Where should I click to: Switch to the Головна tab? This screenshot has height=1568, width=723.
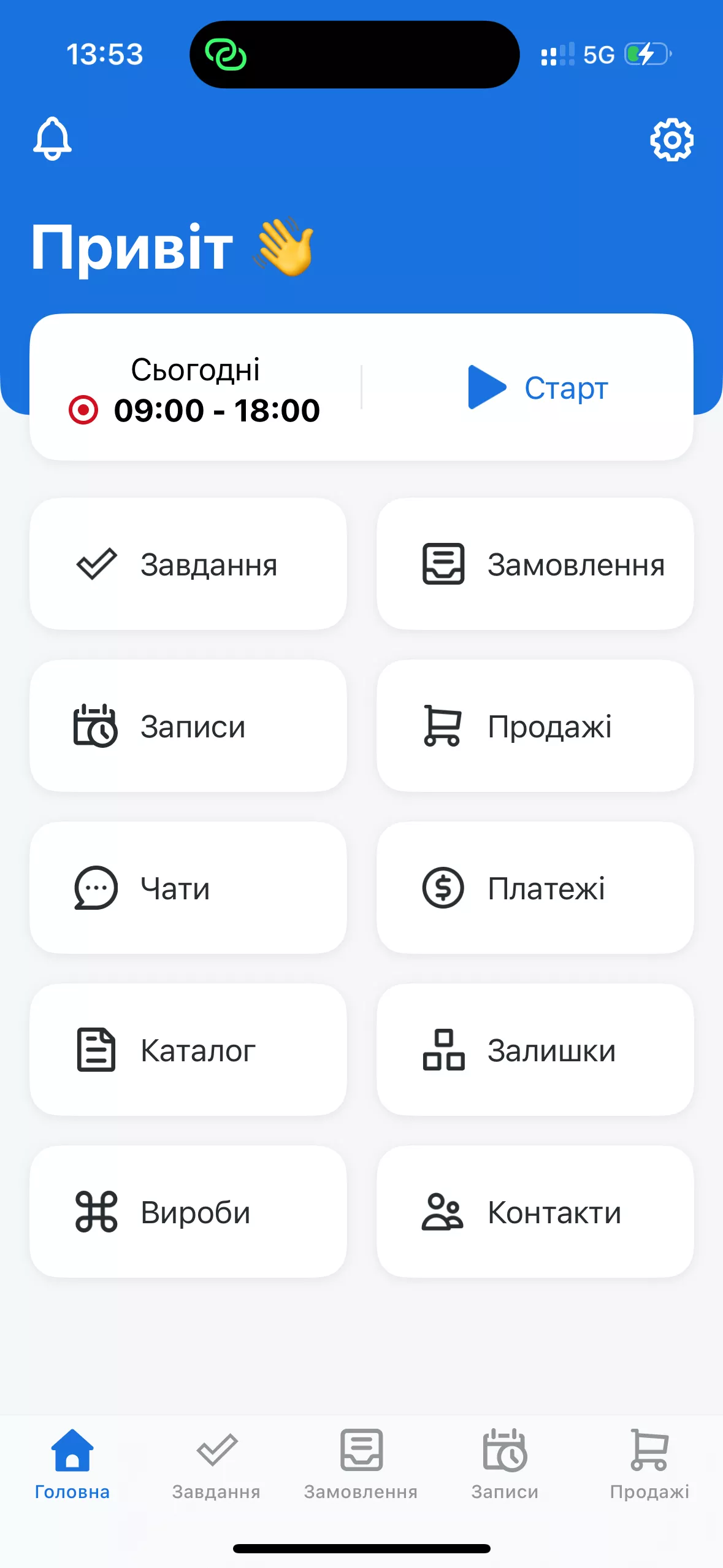coord(72,1472)
